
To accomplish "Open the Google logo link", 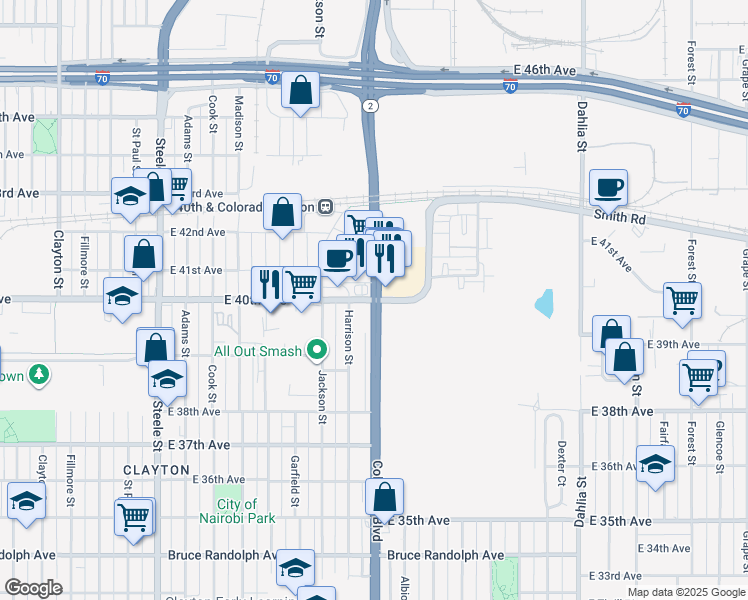I will click(34, 588).
